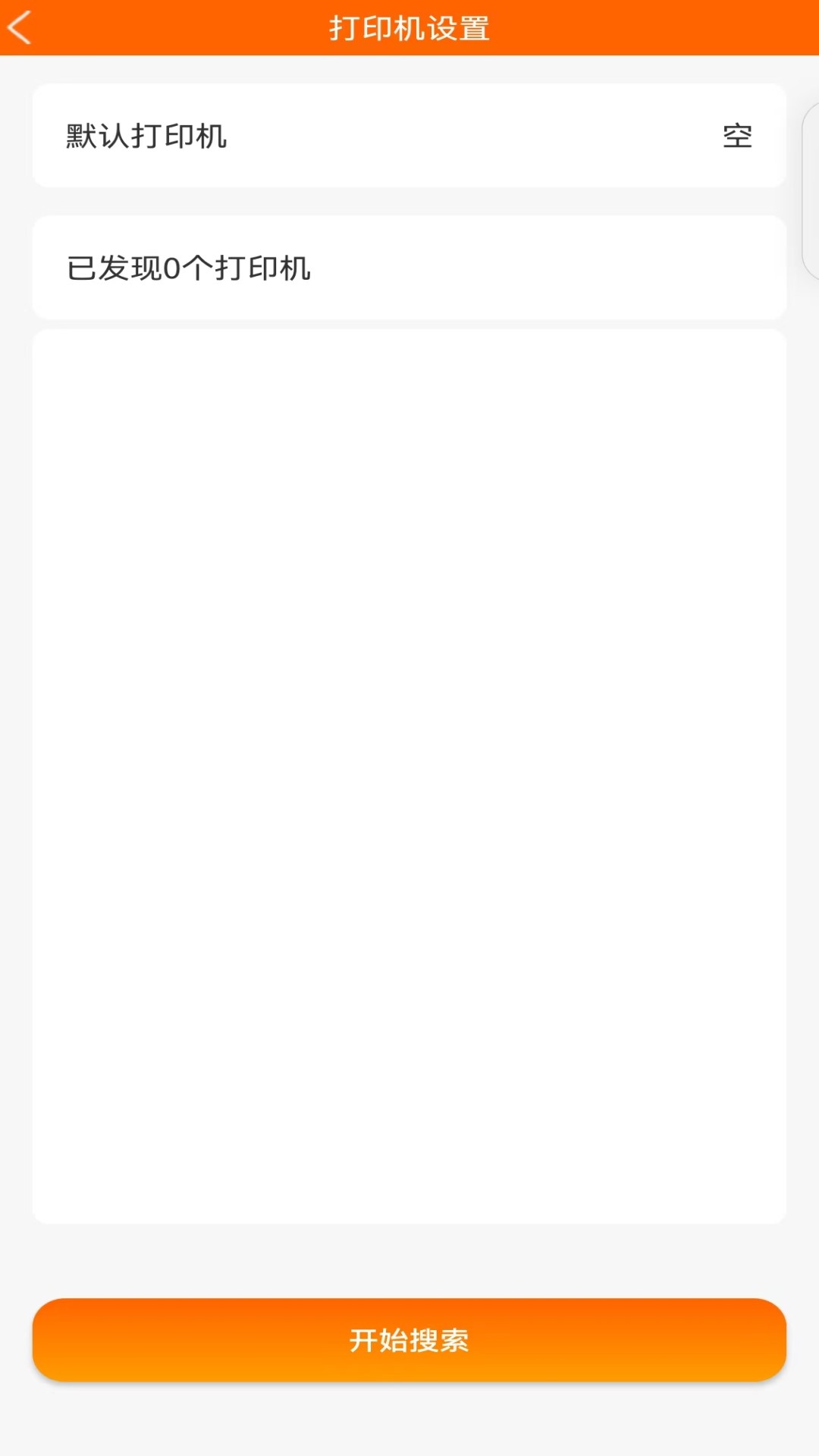The height and width of the screenshot is (1456, 819).
Task: Go back from printer settings
Action: [x=20, y=28]
